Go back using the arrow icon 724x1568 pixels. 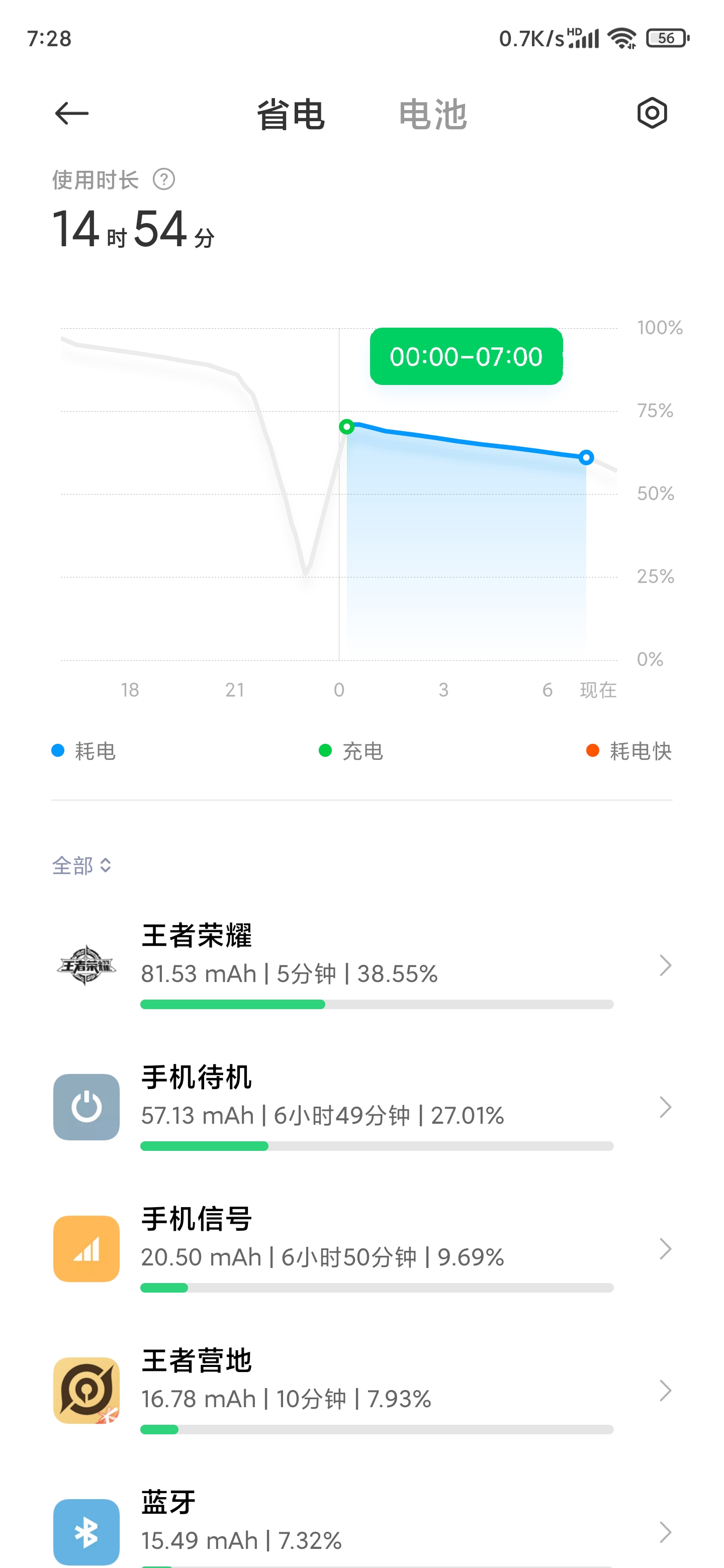(x=71, y=113)
